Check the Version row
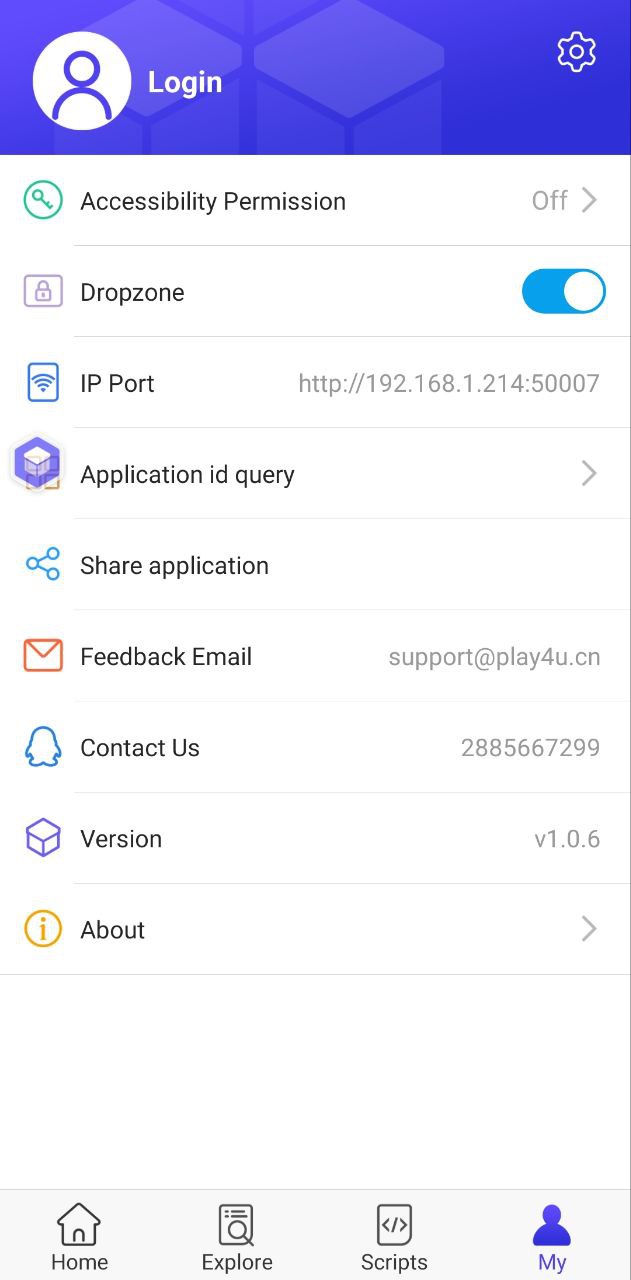Image resolution: width=631 pixels, height=1280 pixels. point(315,839)
